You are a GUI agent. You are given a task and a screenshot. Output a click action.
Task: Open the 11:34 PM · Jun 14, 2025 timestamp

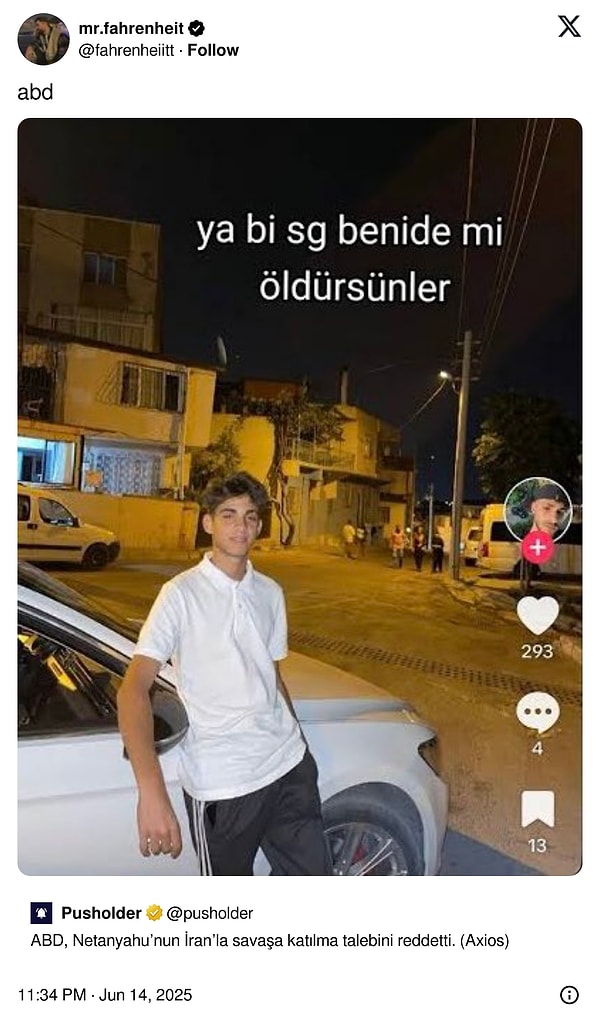105,995
